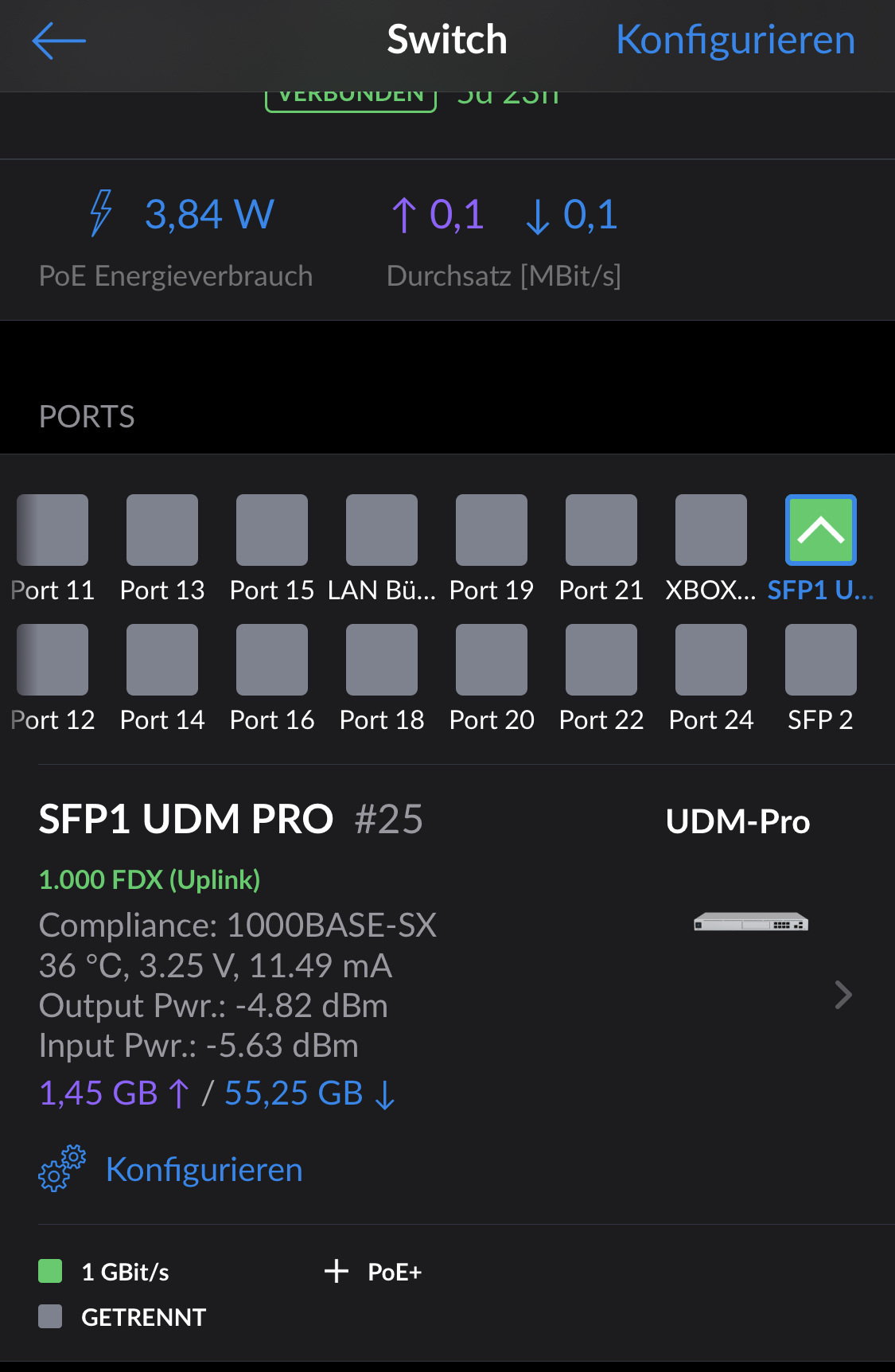
Task: Pick Port 18 in the grid
Action: click(382, 660)
